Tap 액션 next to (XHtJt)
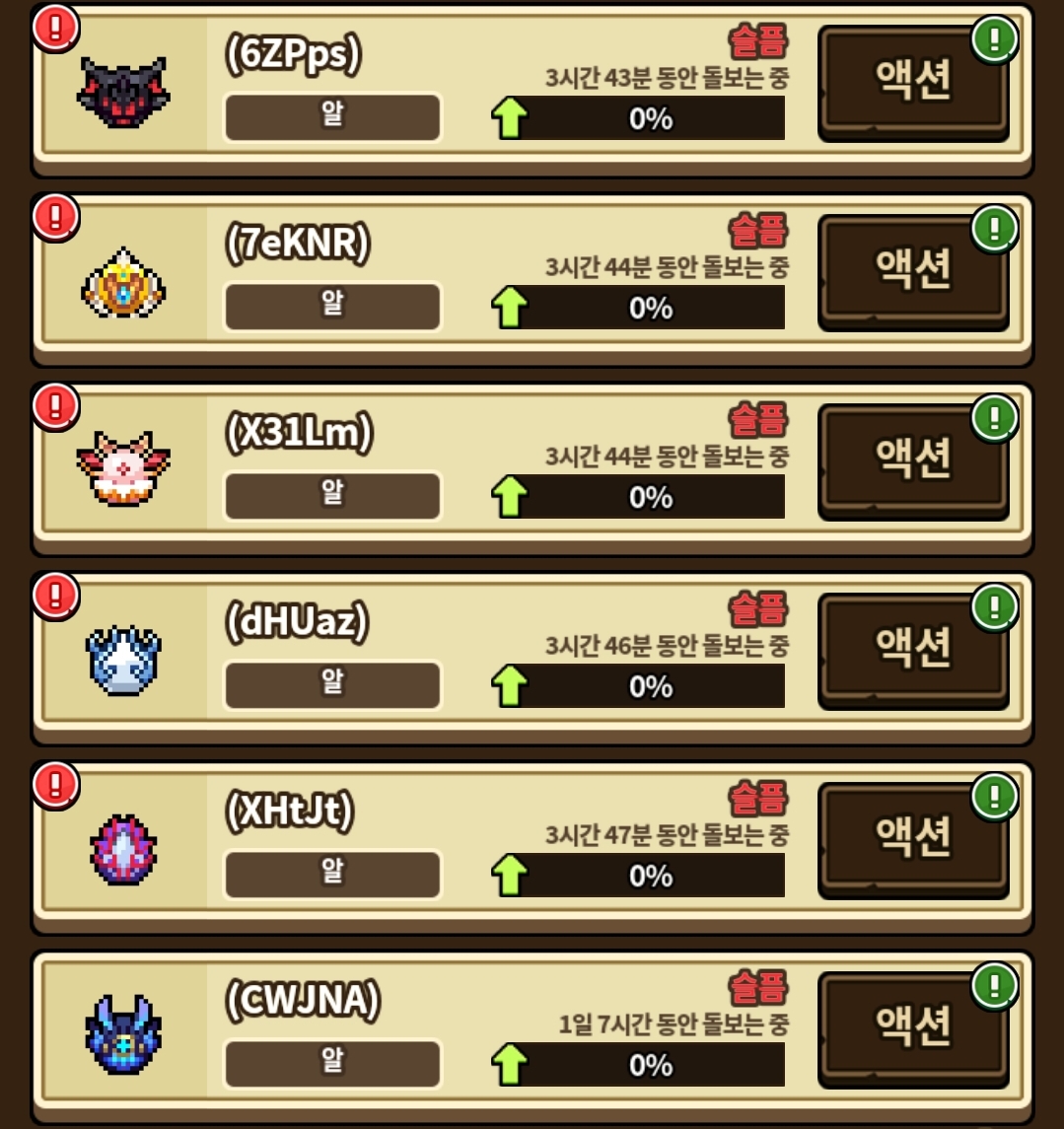This screenshot has width=1064, height=1129. 913,837
